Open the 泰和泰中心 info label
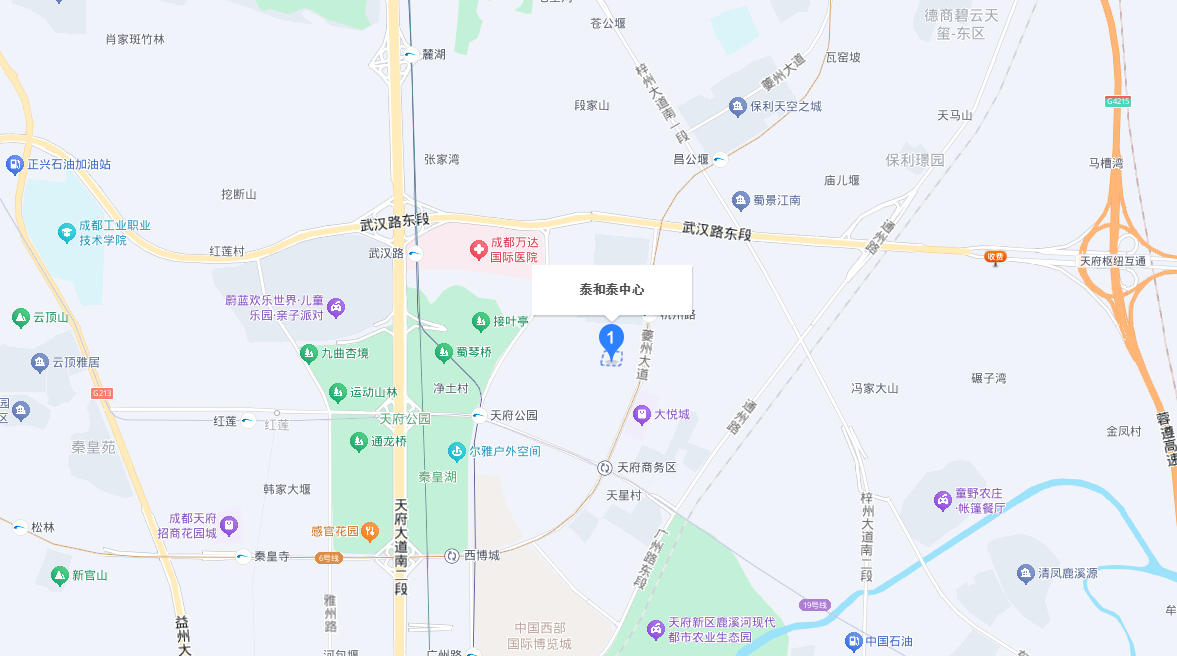 (x=611, y=290)
